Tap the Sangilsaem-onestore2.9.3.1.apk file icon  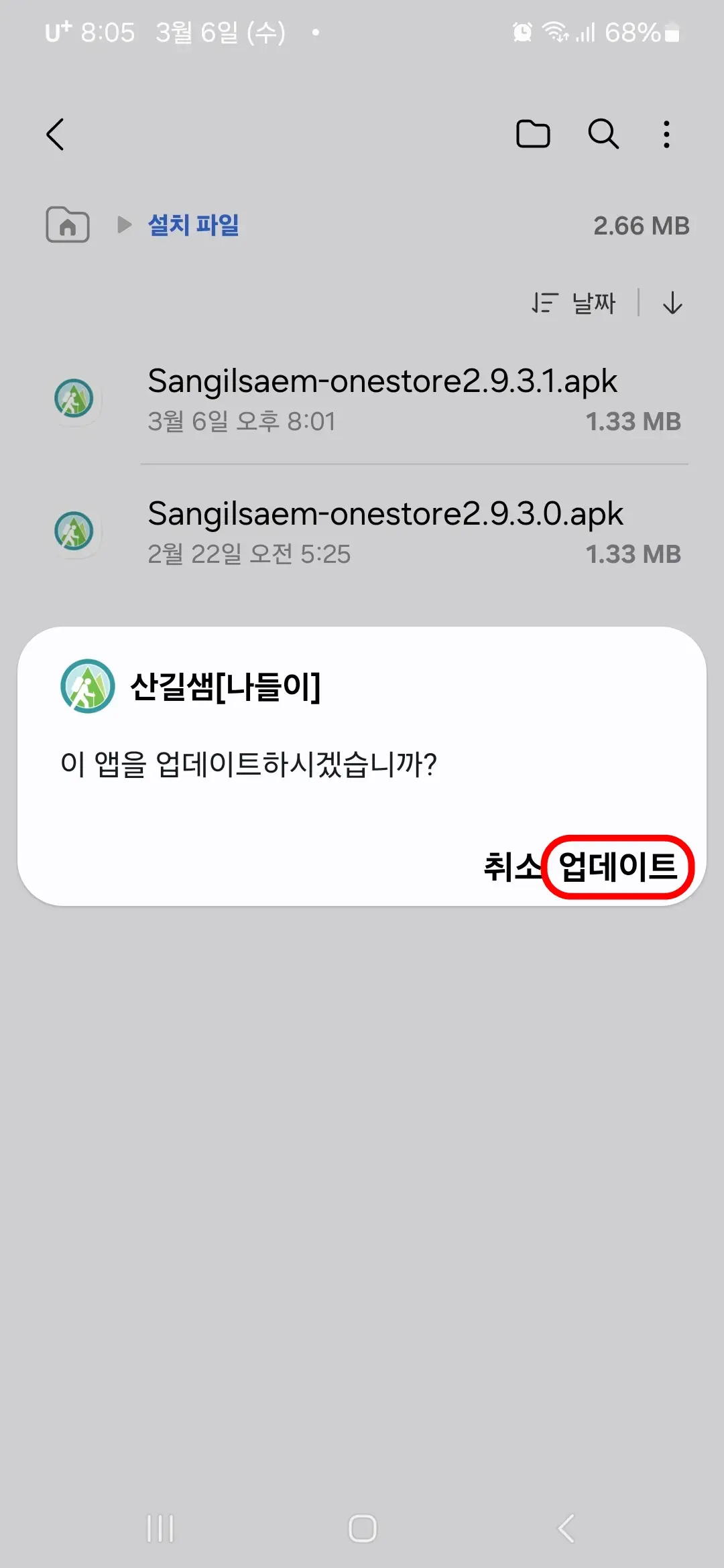(75, 400)
